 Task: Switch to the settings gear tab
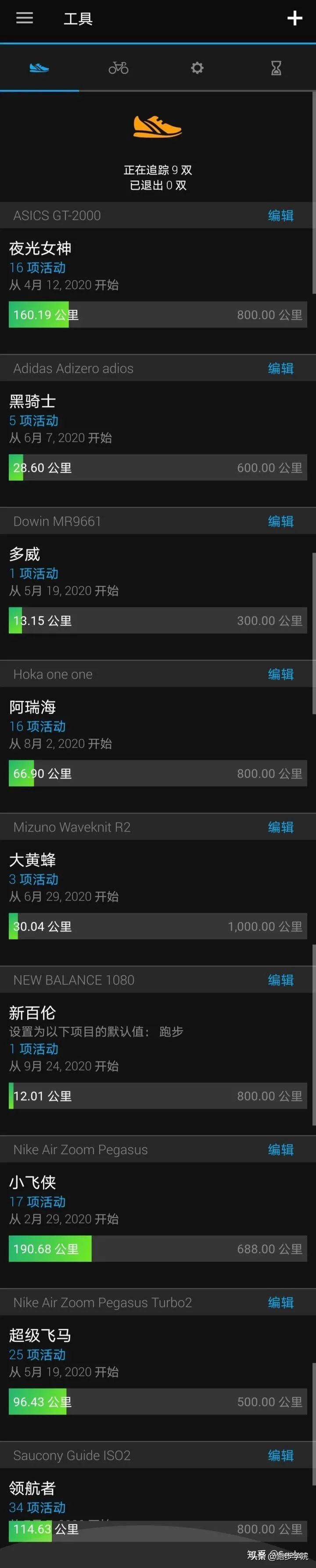197,68
